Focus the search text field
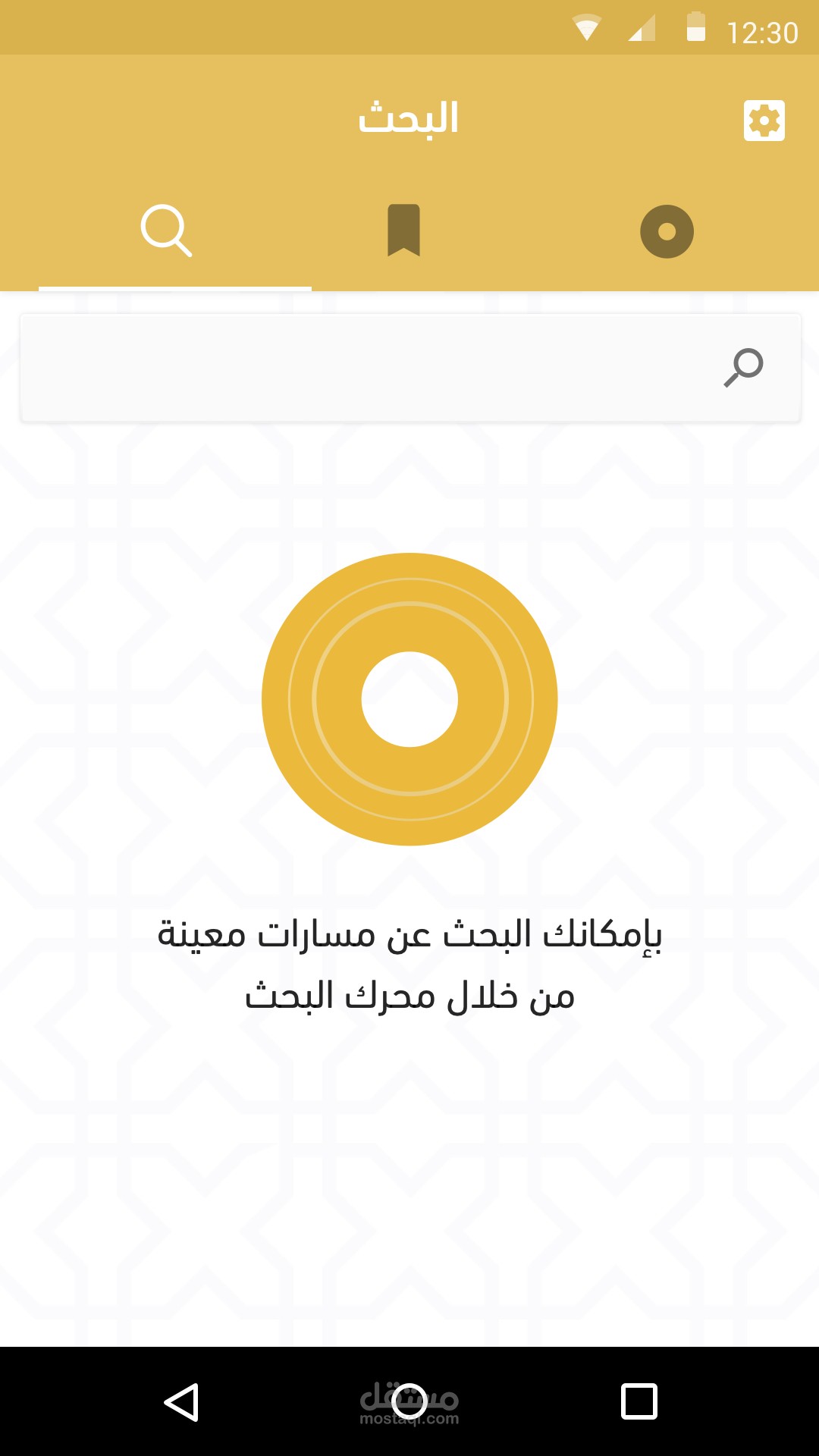Screen dimensions: 819x1456 364,368
